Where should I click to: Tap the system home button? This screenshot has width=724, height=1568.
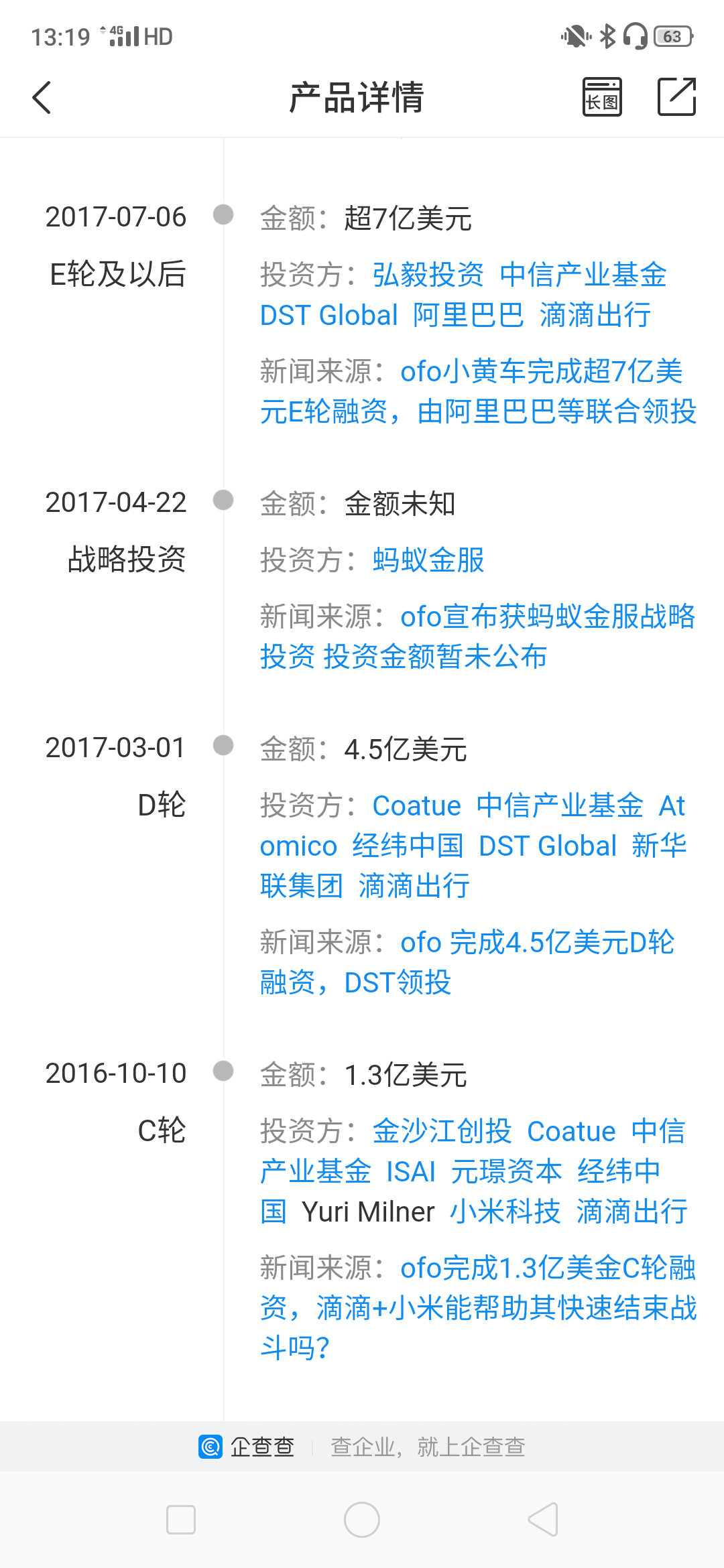tap(362, 1519)
